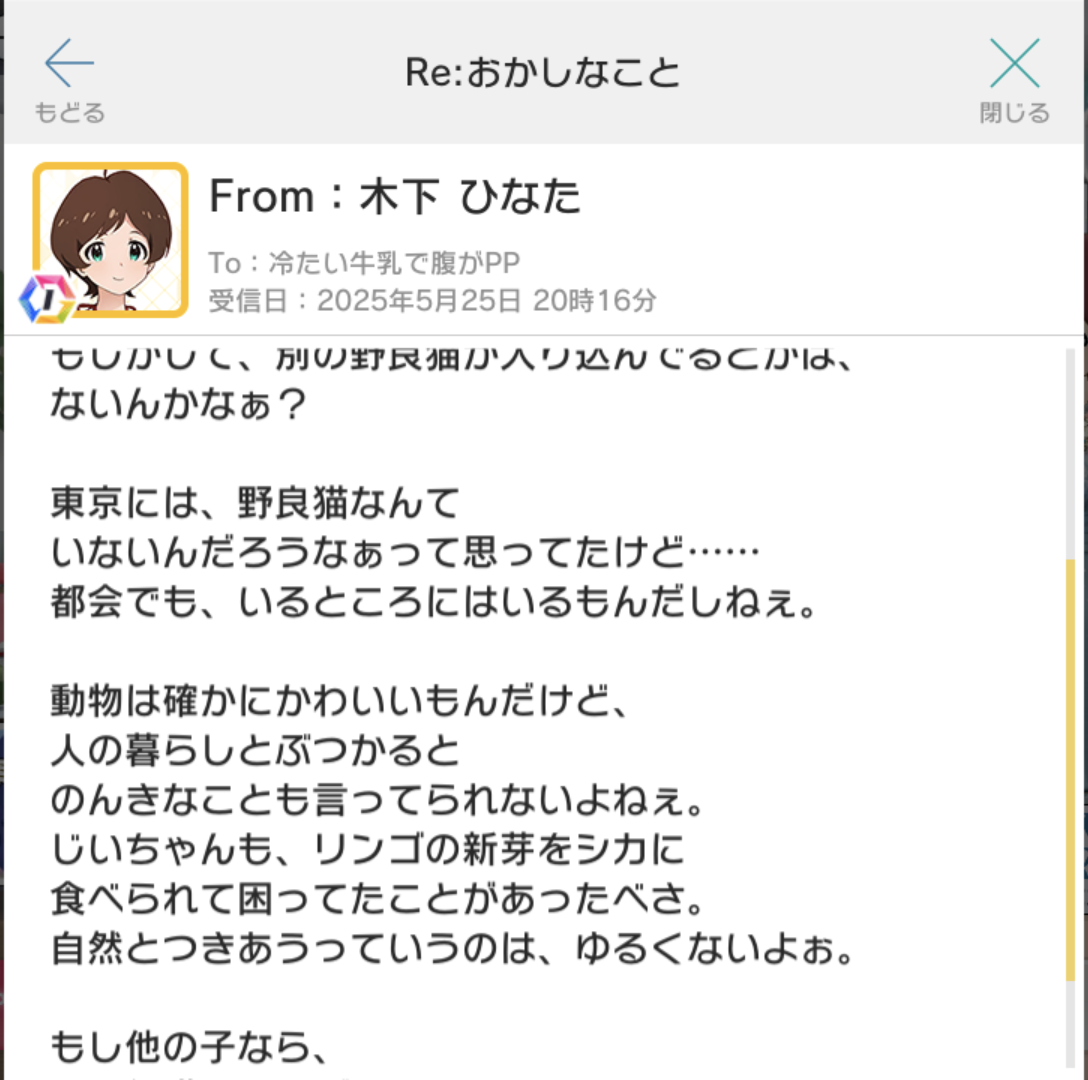The image size is (1088, 1080).
Task: Close the message with 閉じる
Action: pos(1014,78)
